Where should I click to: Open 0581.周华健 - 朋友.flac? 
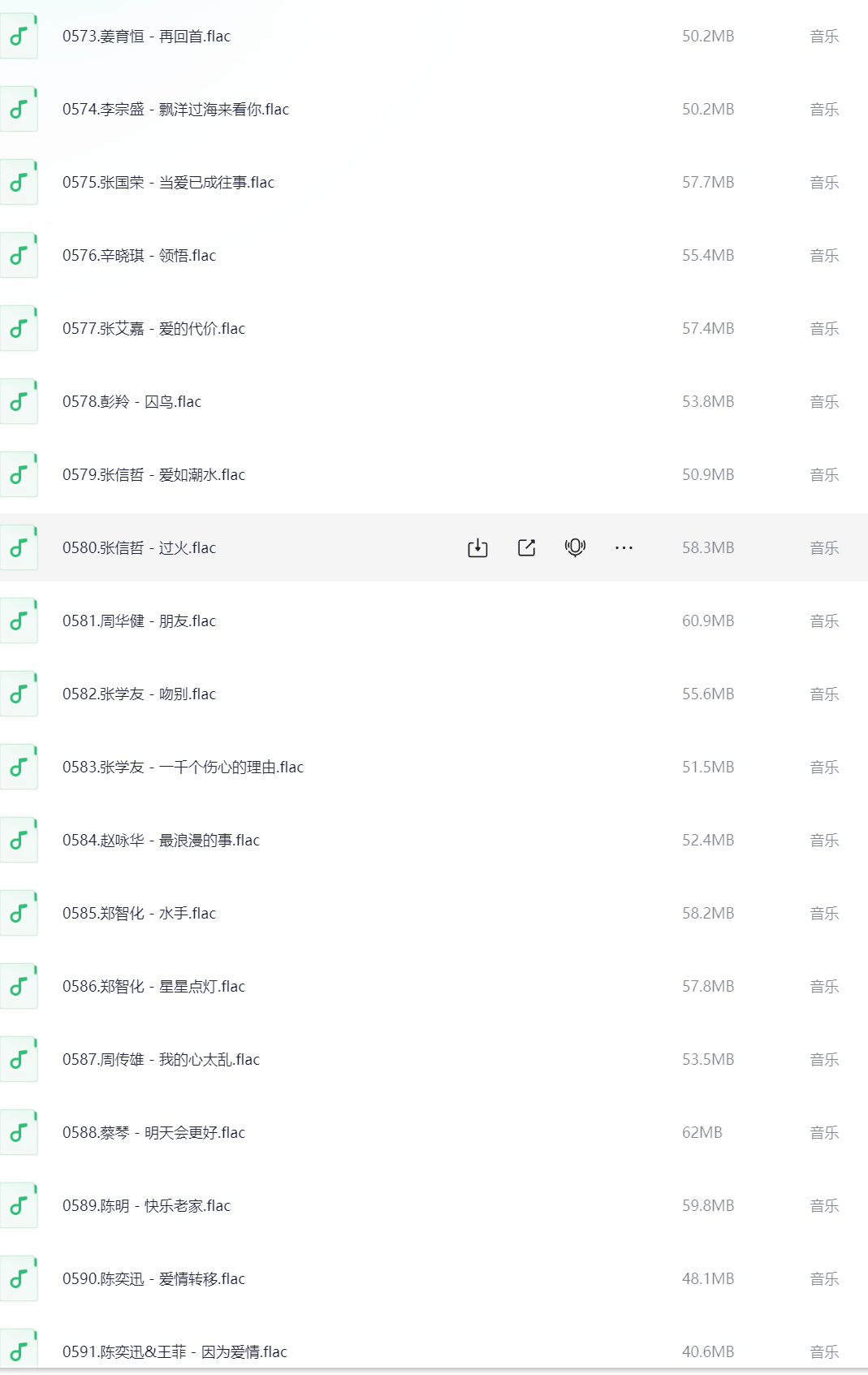(x=139, y=621)
